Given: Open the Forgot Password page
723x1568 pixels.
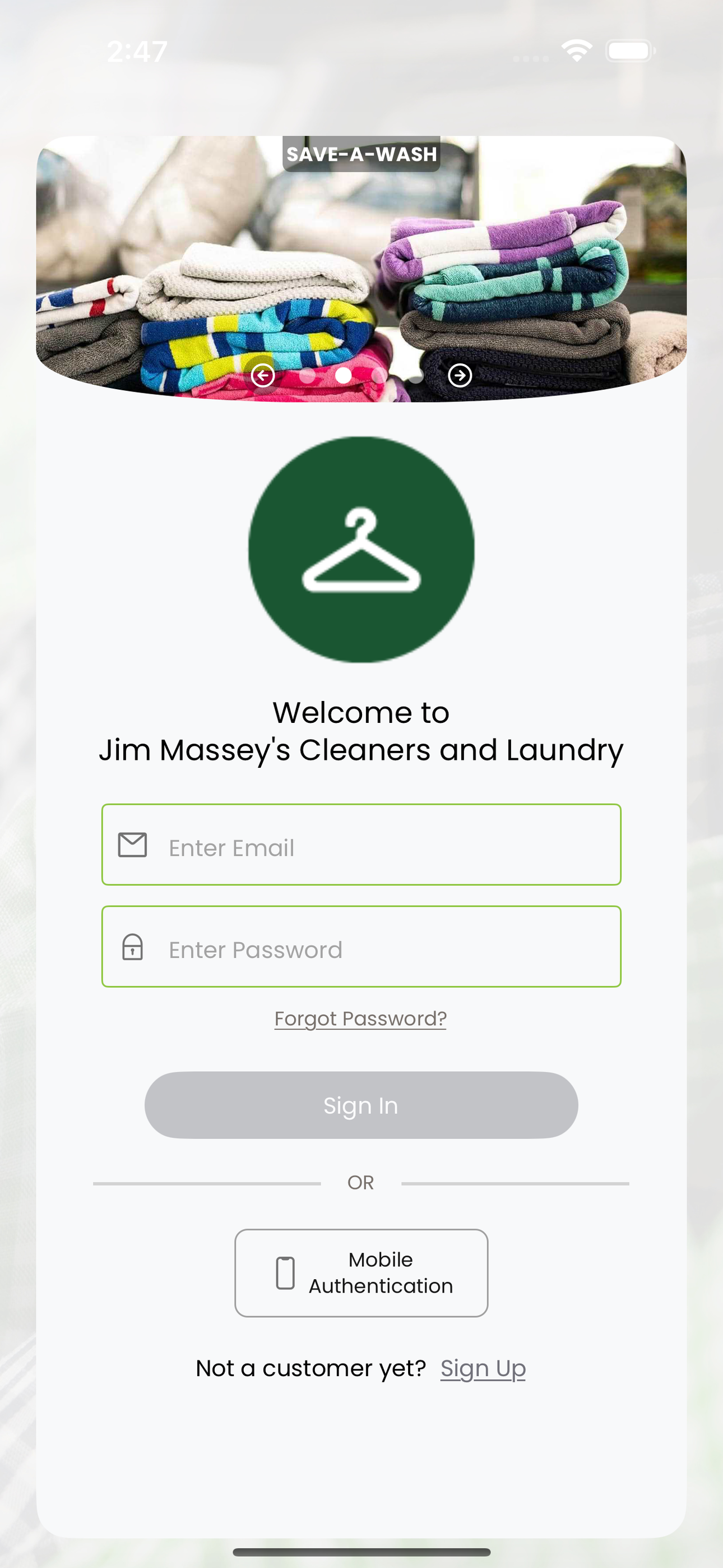Looking at the screenshot, I should (x=360, y=1017).
